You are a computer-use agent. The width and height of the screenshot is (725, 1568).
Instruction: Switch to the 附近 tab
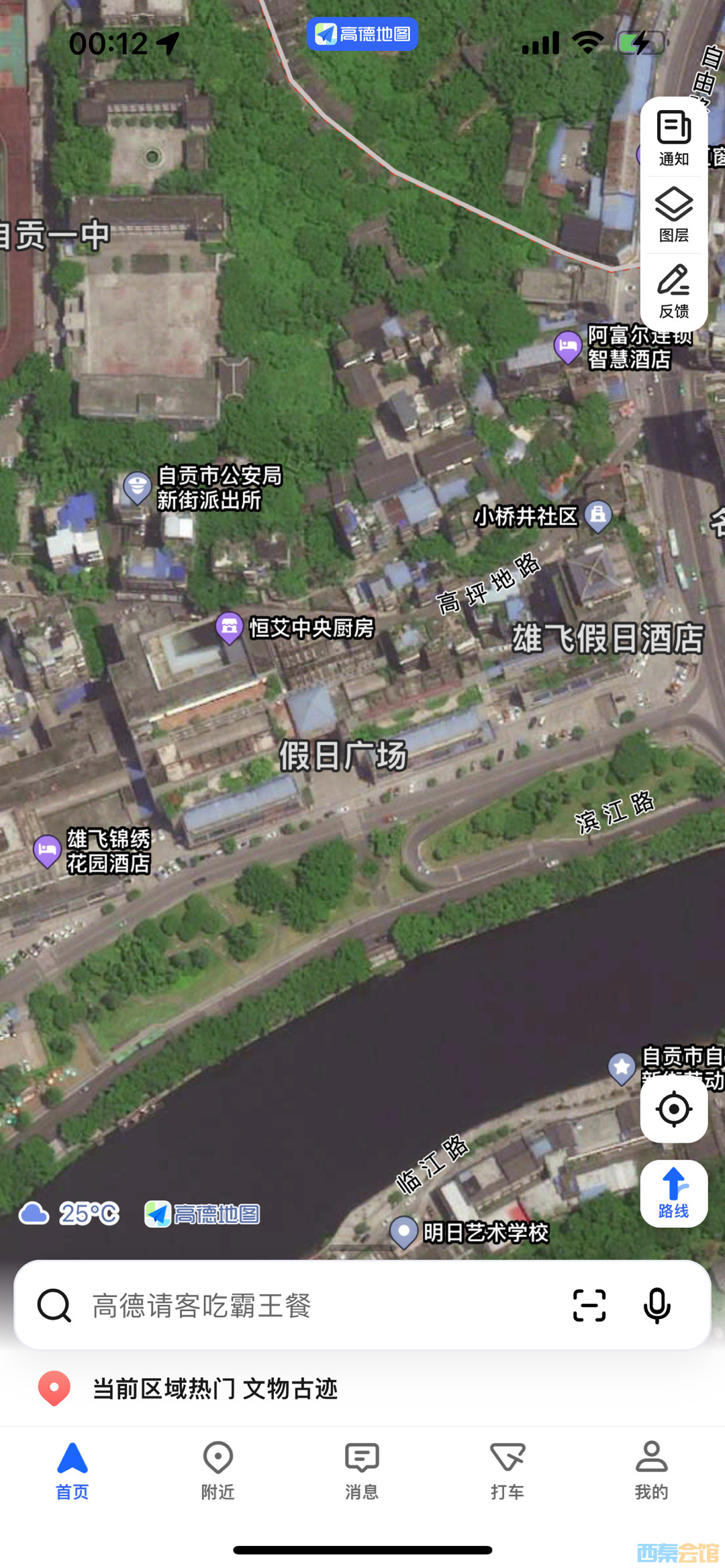coord(217,1470)
